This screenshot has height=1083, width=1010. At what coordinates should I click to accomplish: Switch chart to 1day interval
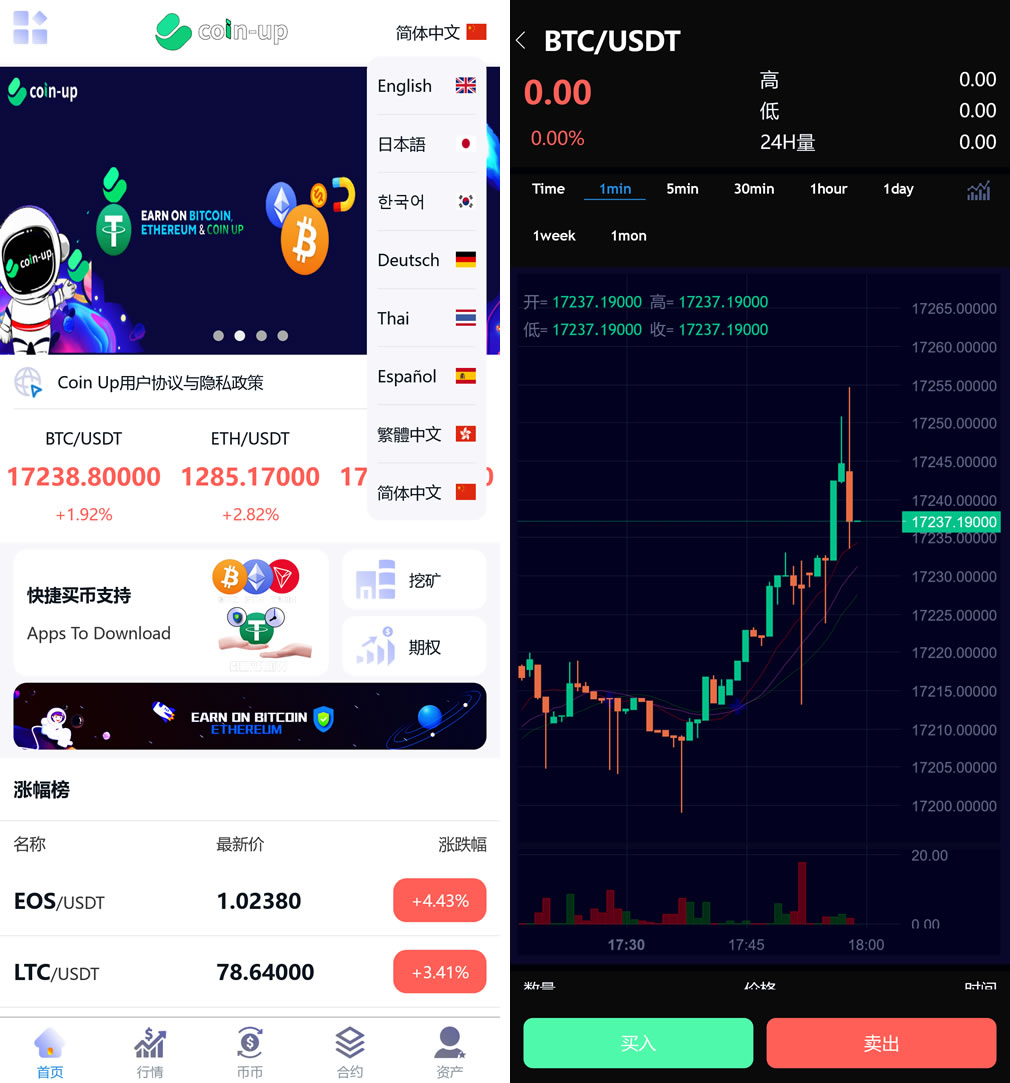point(898,189)
